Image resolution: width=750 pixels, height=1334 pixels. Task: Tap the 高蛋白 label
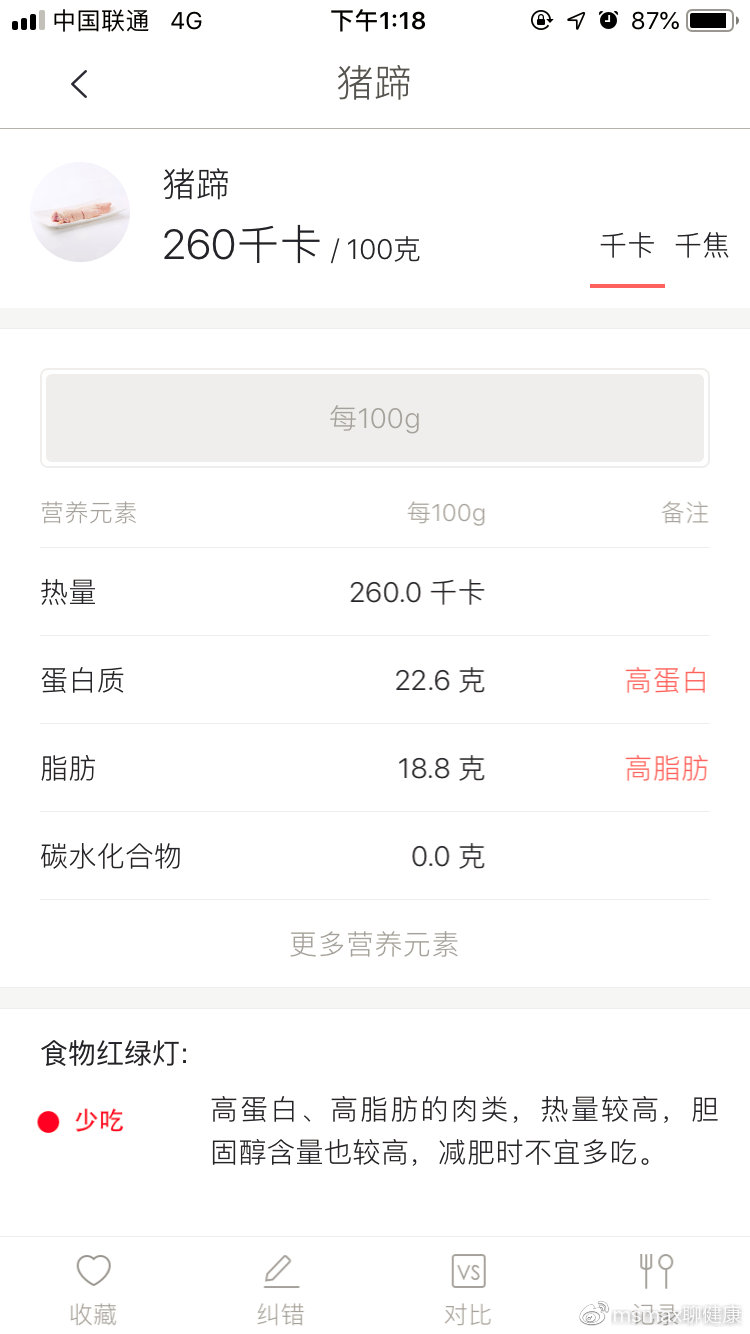point(666,680)
